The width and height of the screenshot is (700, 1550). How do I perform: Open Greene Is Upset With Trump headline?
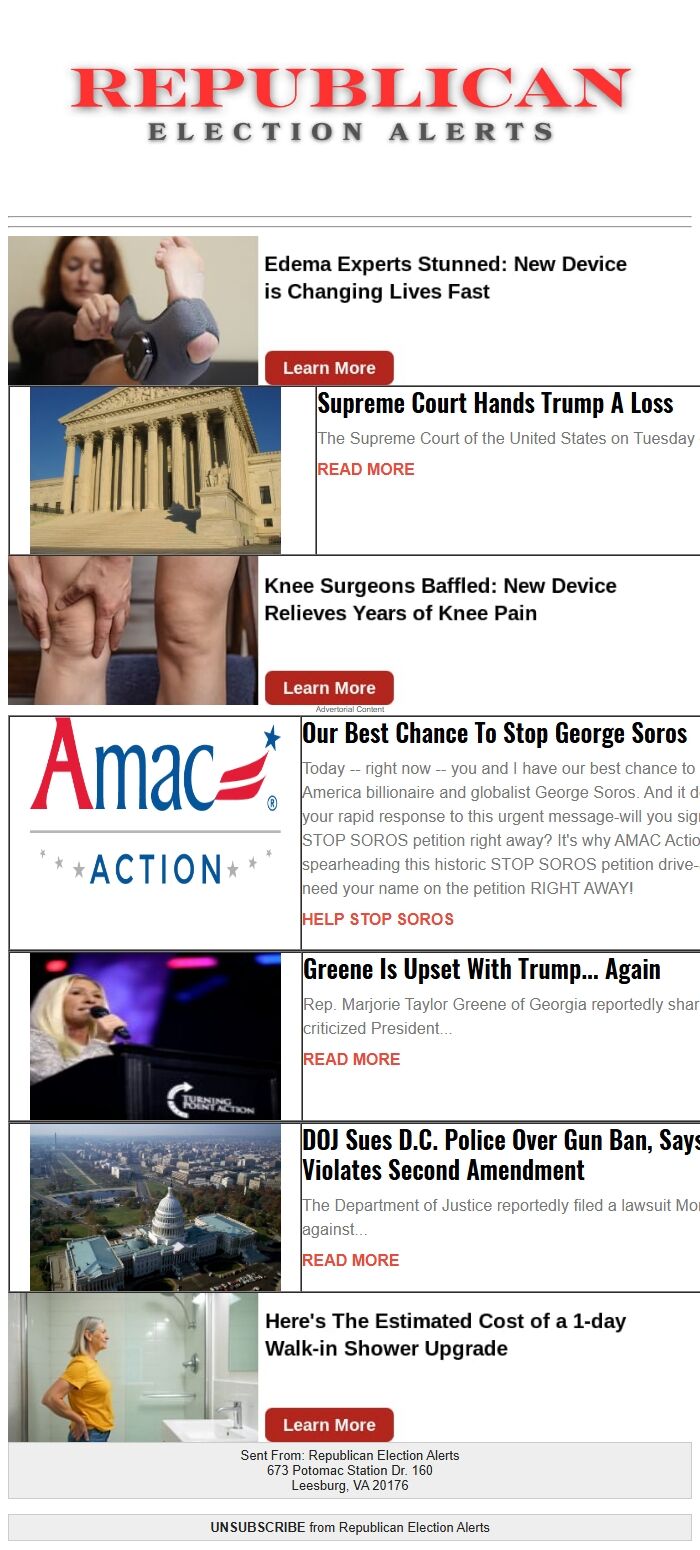tap(481, 969)
